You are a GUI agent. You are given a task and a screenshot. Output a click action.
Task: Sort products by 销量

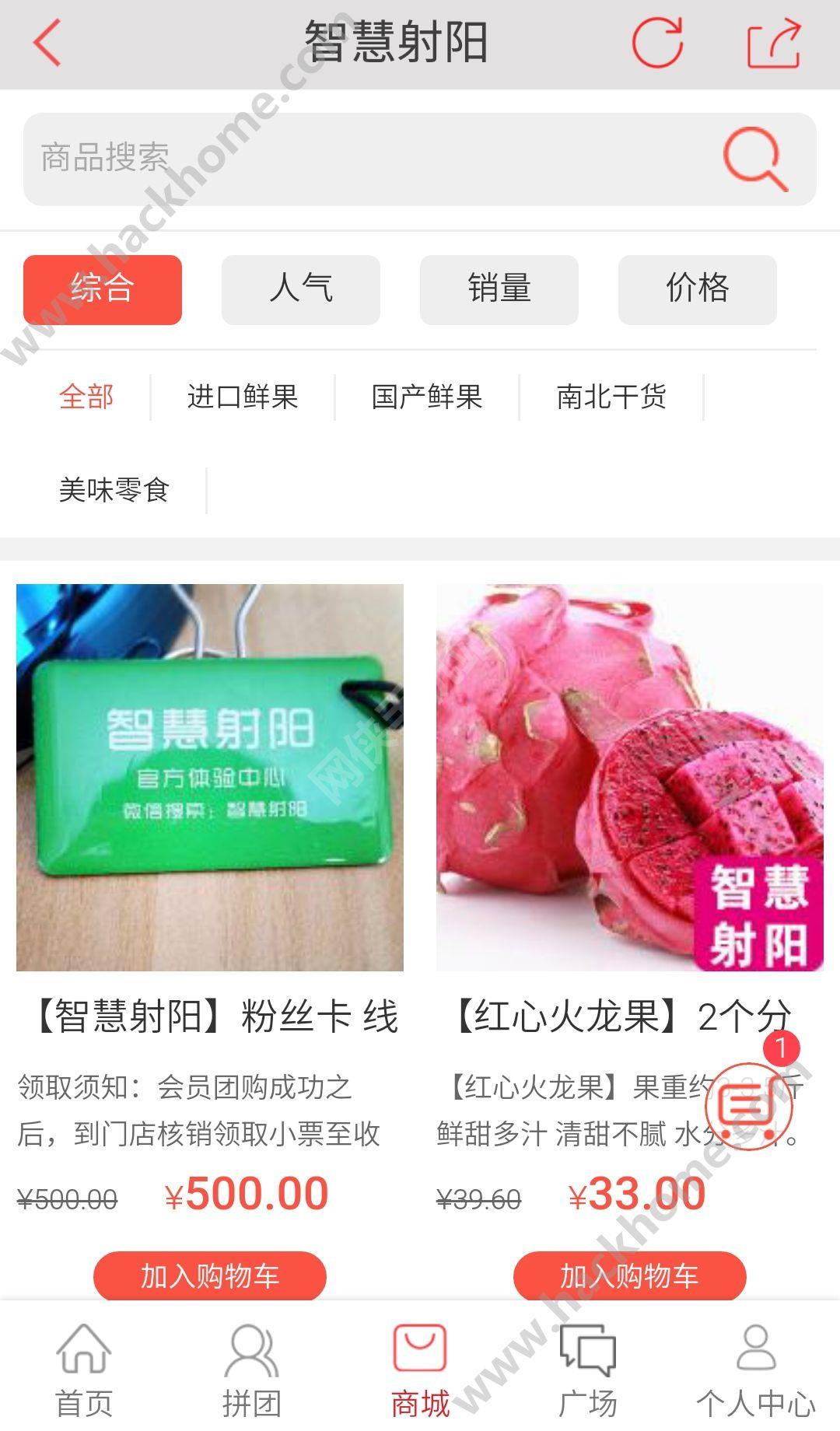point(499,289)
